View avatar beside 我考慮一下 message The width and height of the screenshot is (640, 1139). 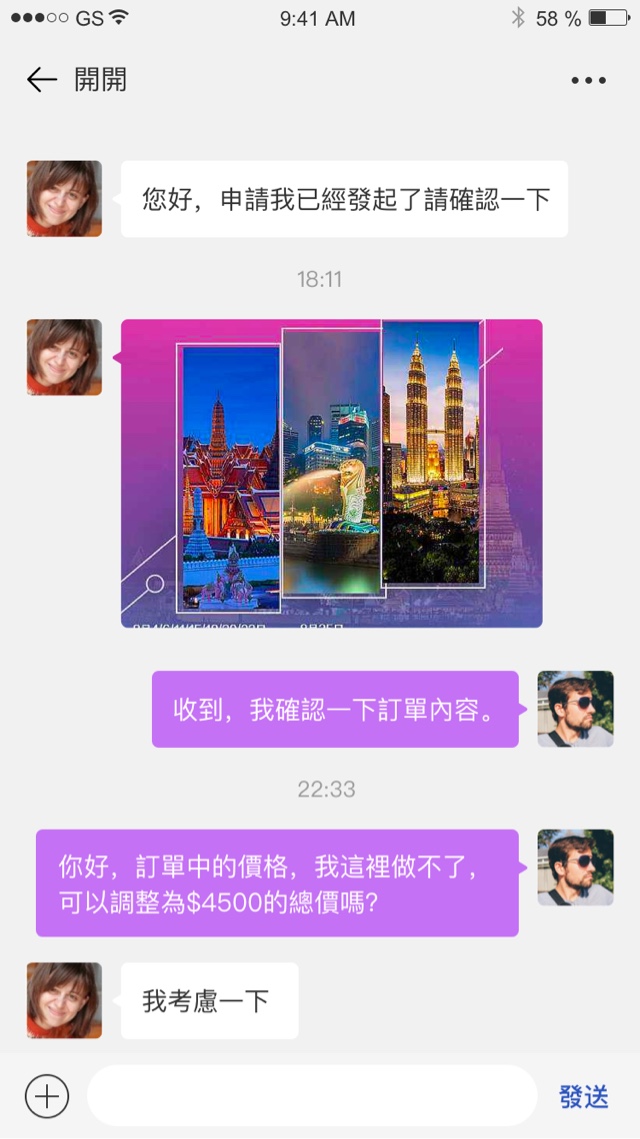[x=64, y=1000]
